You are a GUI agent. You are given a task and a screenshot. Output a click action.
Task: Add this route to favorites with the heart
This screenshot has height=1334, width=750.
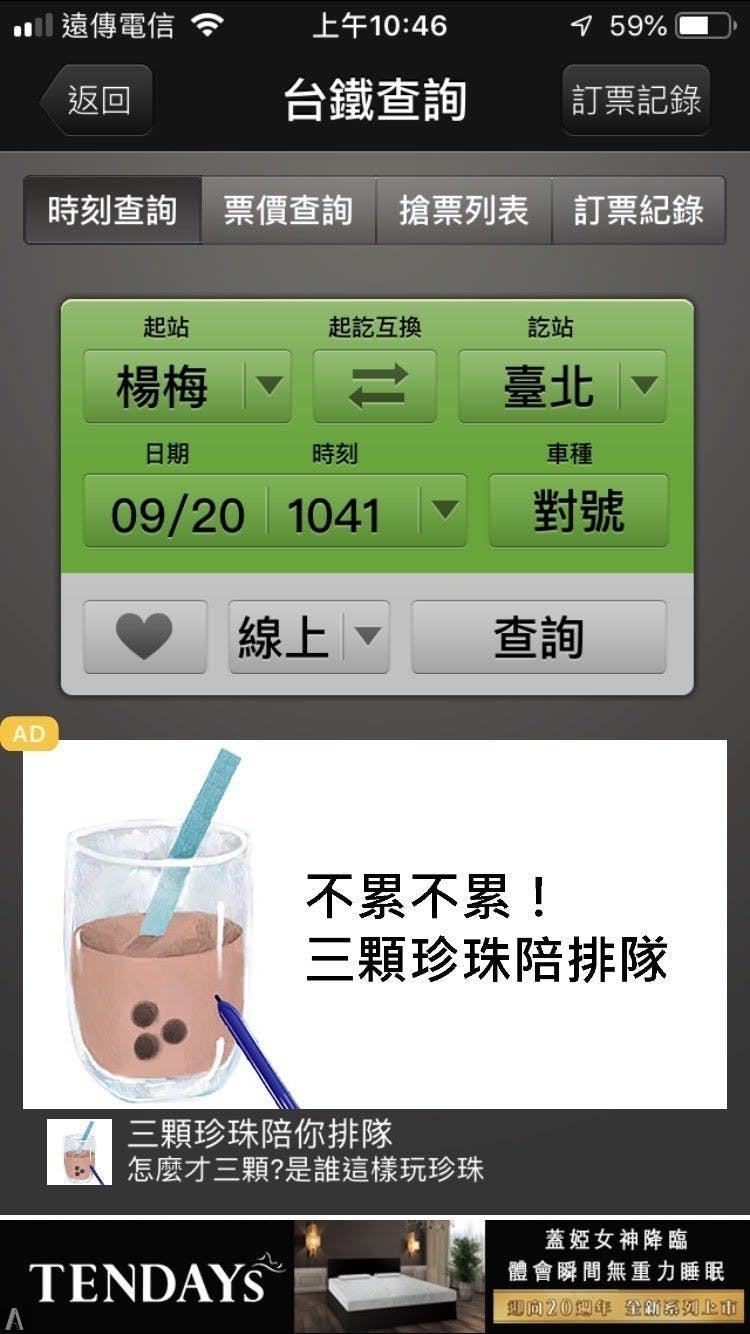pyautogui.click(x=145, y=637)
